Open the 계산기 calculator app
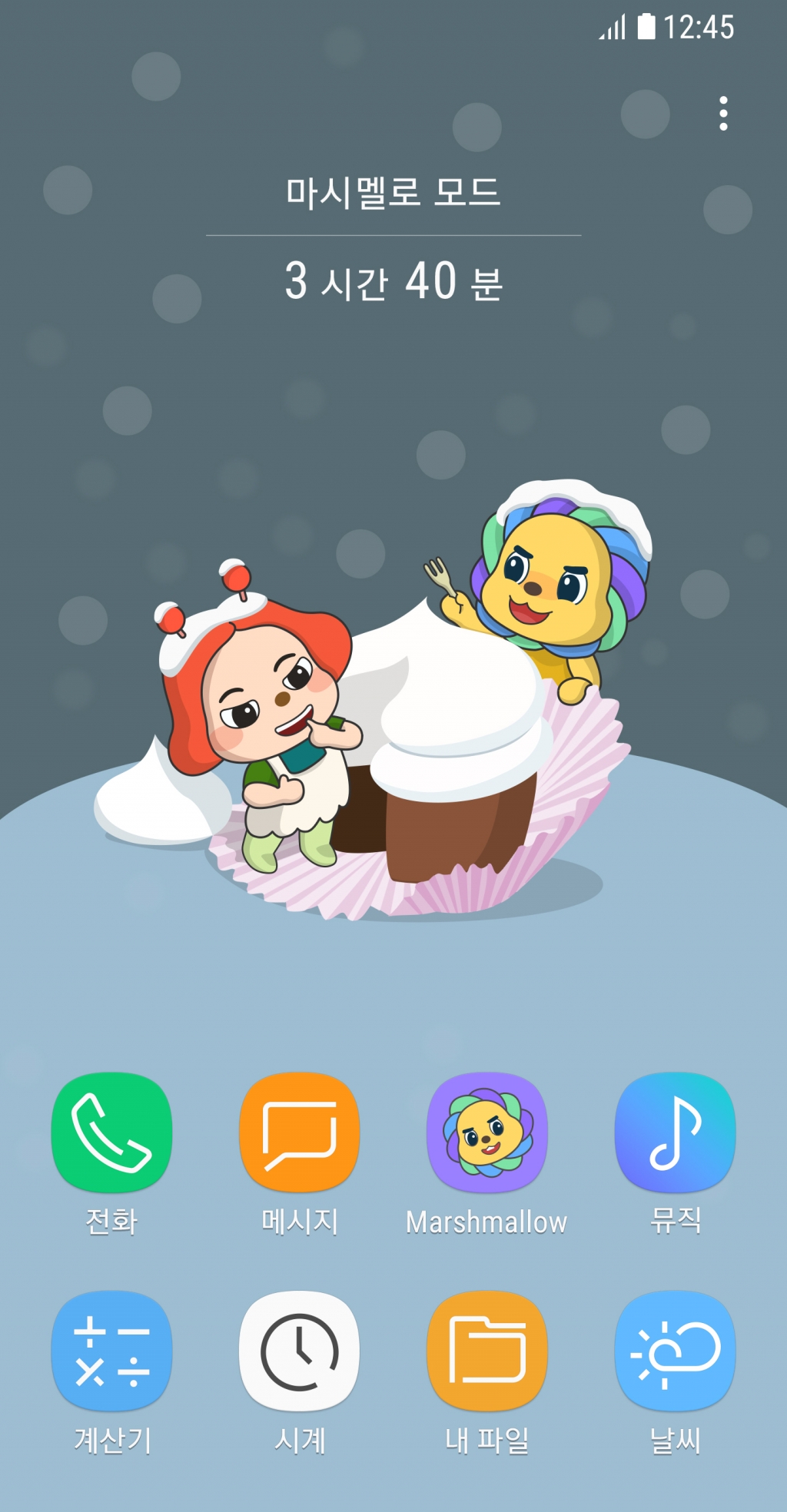This screenshot has width=787, height=1512. (111, 1351)
